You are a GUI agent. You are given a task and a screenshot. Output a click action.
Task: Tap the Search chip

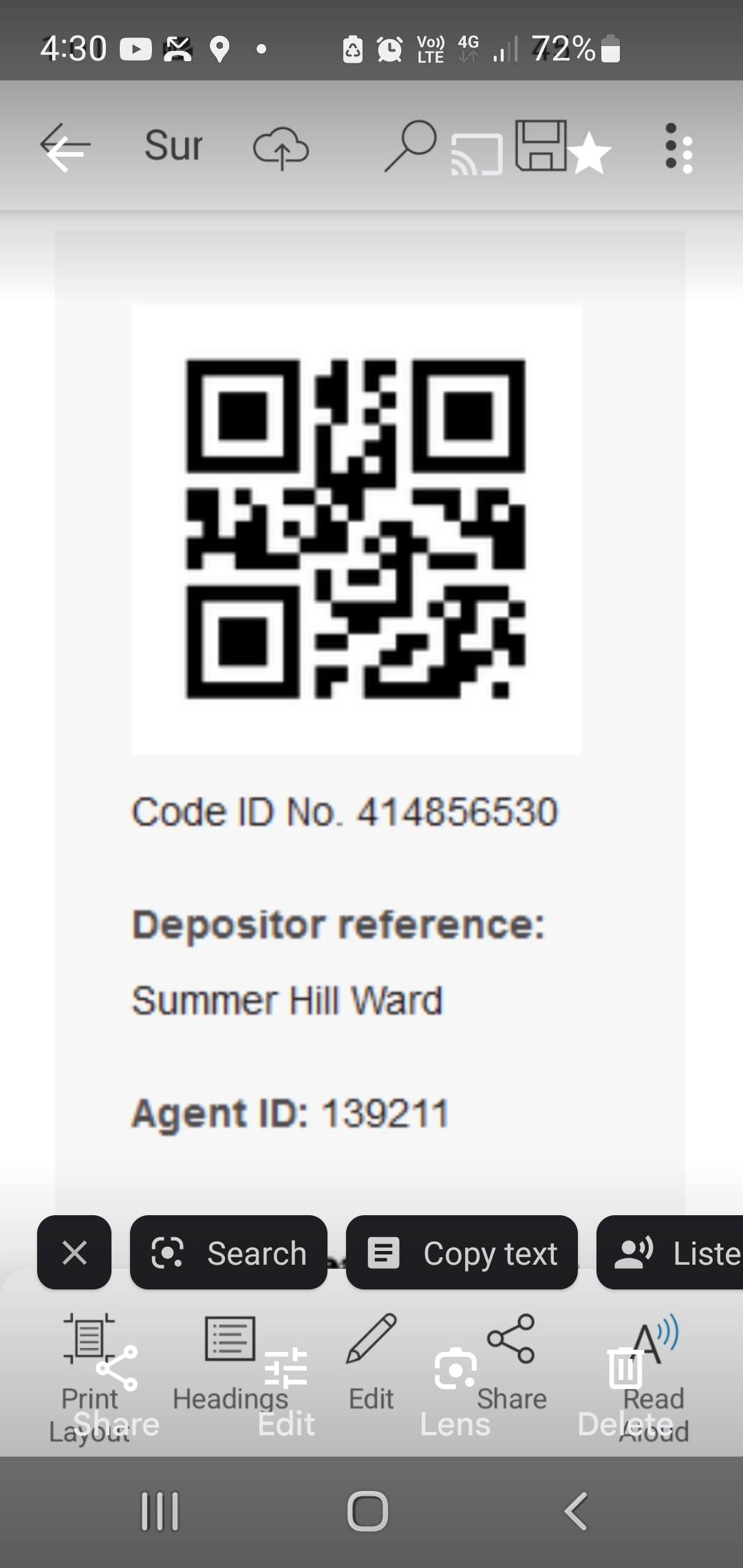click(228, 1252)
